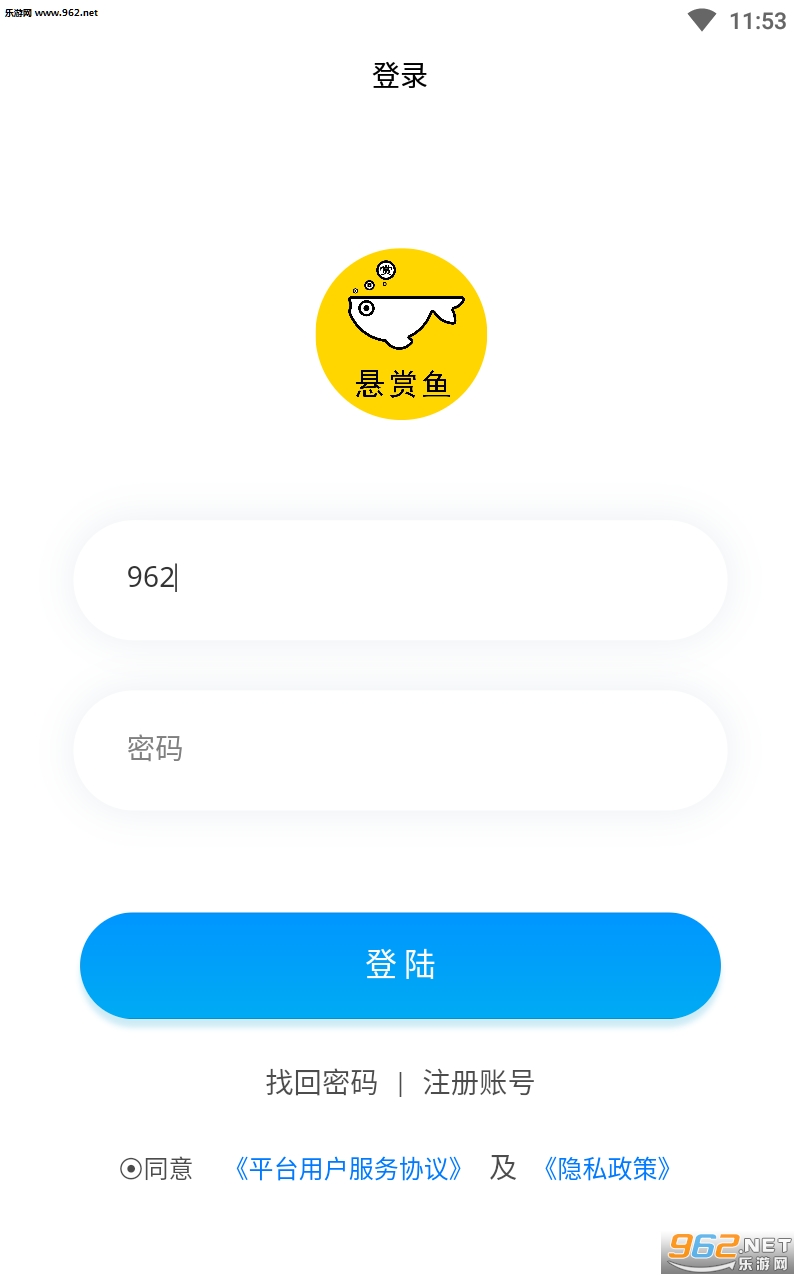The height and width of the screenshot is (1280, 800).
Task: Focus the 密码 password field
Action: pyautogui.click(x=400, y=749)
